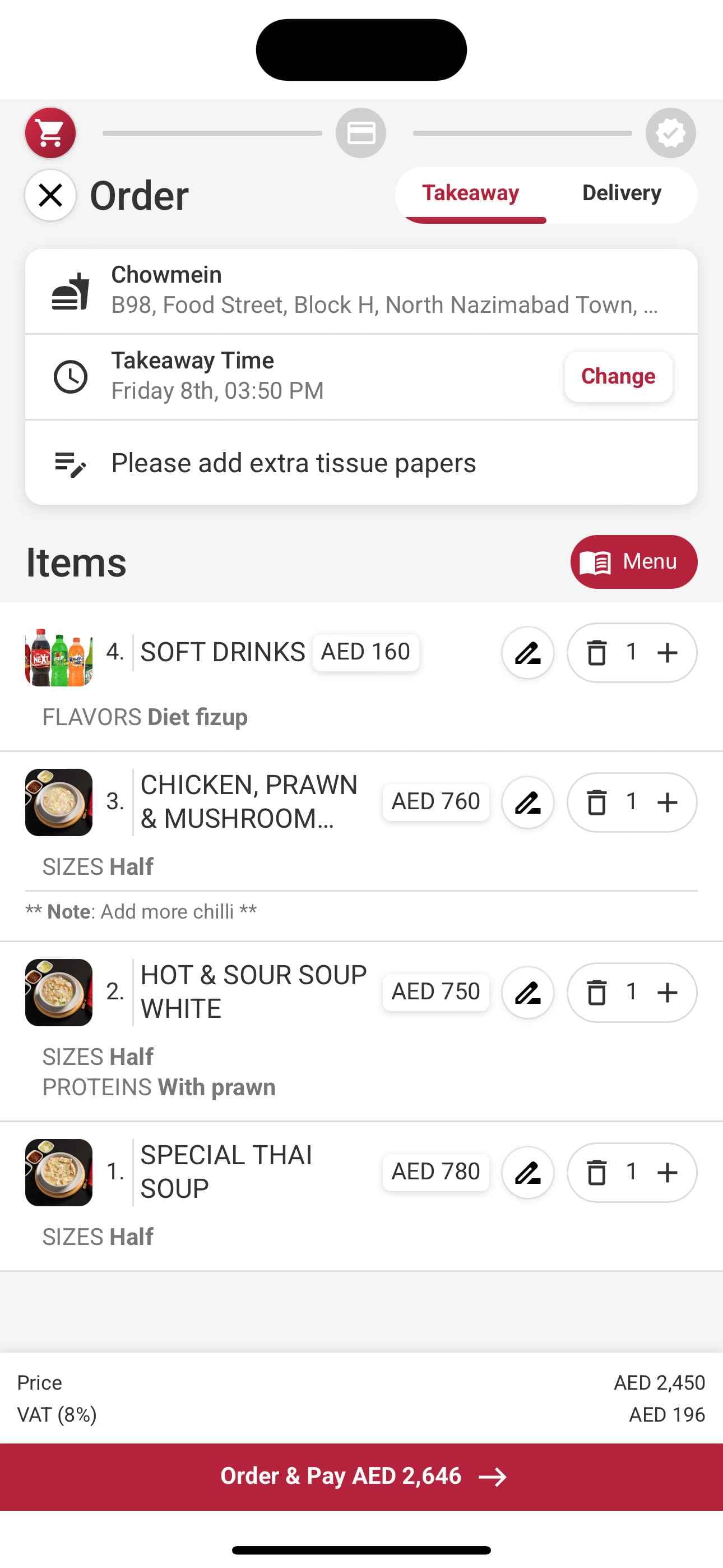Edit the order note about tissue papers

click(293, 463)
